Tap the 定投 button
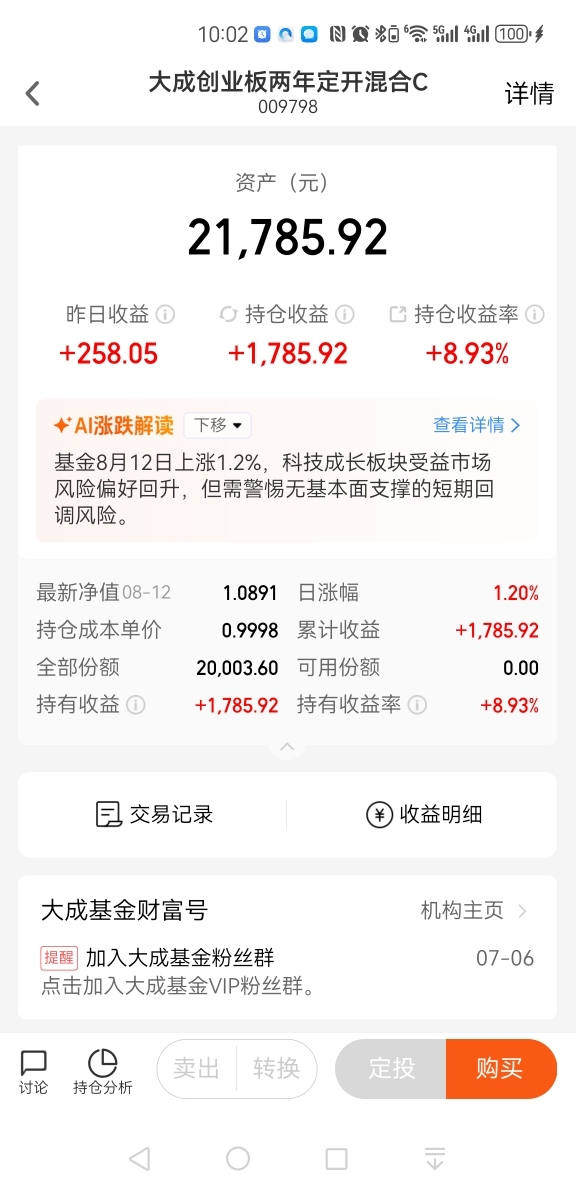576x1188 pixels. coord(391,1069)
